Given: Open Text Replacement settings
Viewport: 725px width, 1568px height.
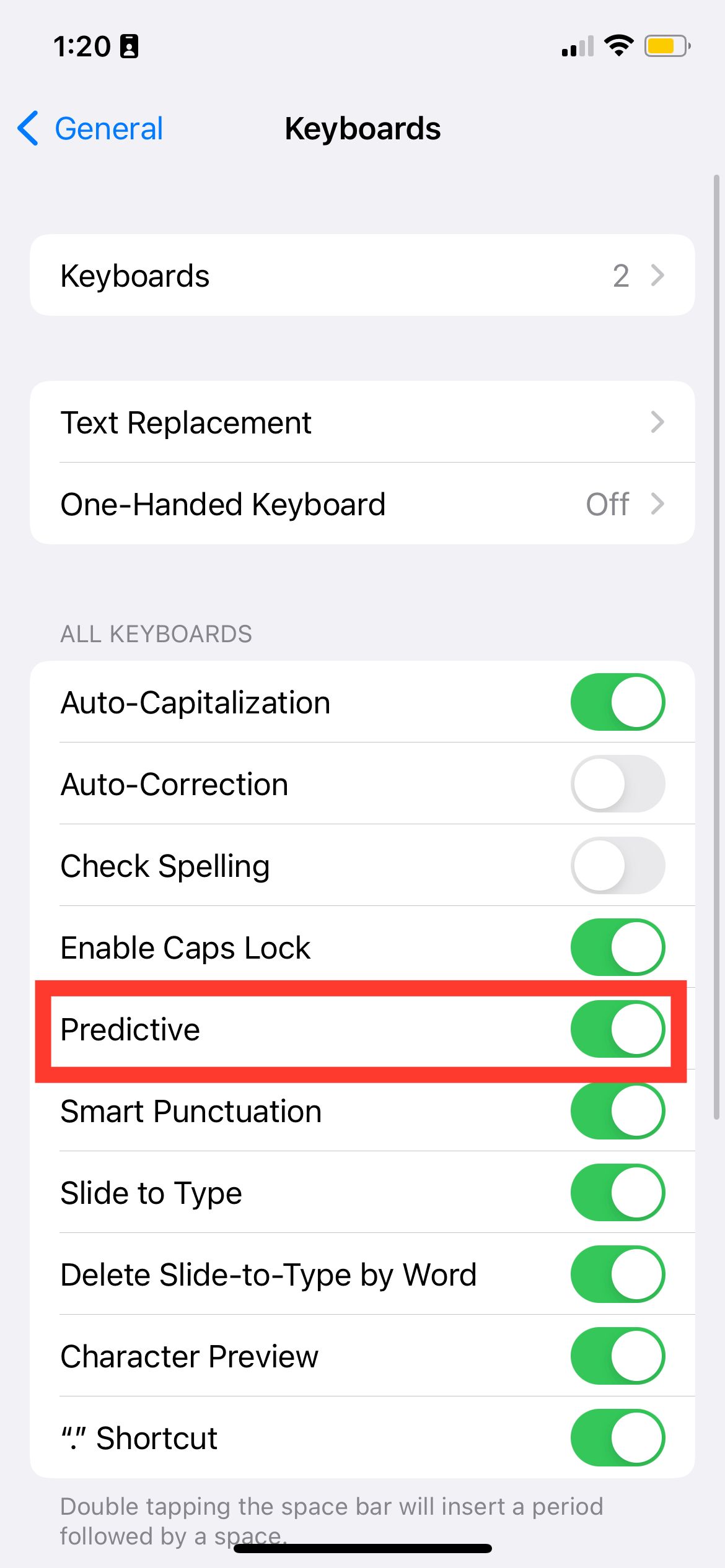Looking at the screenshot, I should tap(362, 422).
